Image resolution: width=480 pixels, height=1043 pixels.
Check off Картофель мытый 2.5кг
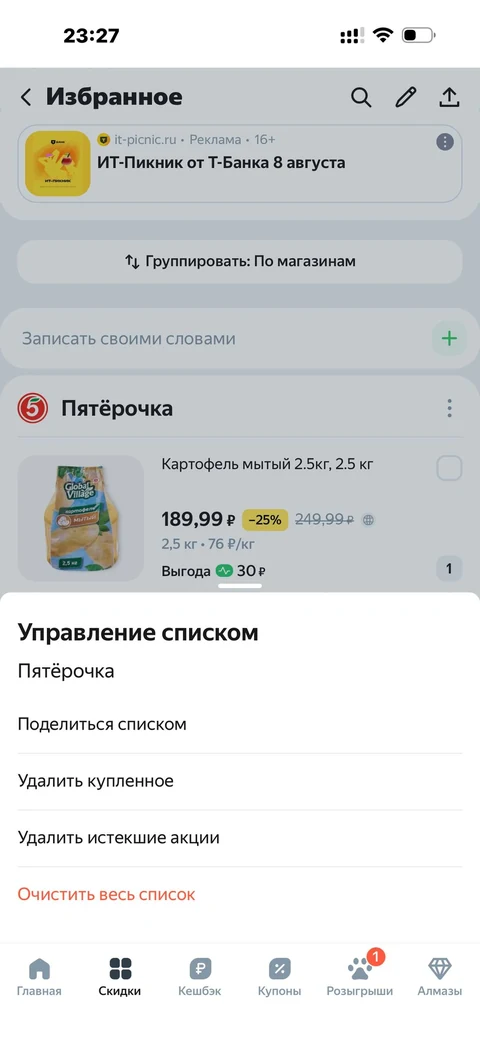[x=449, y=468]
